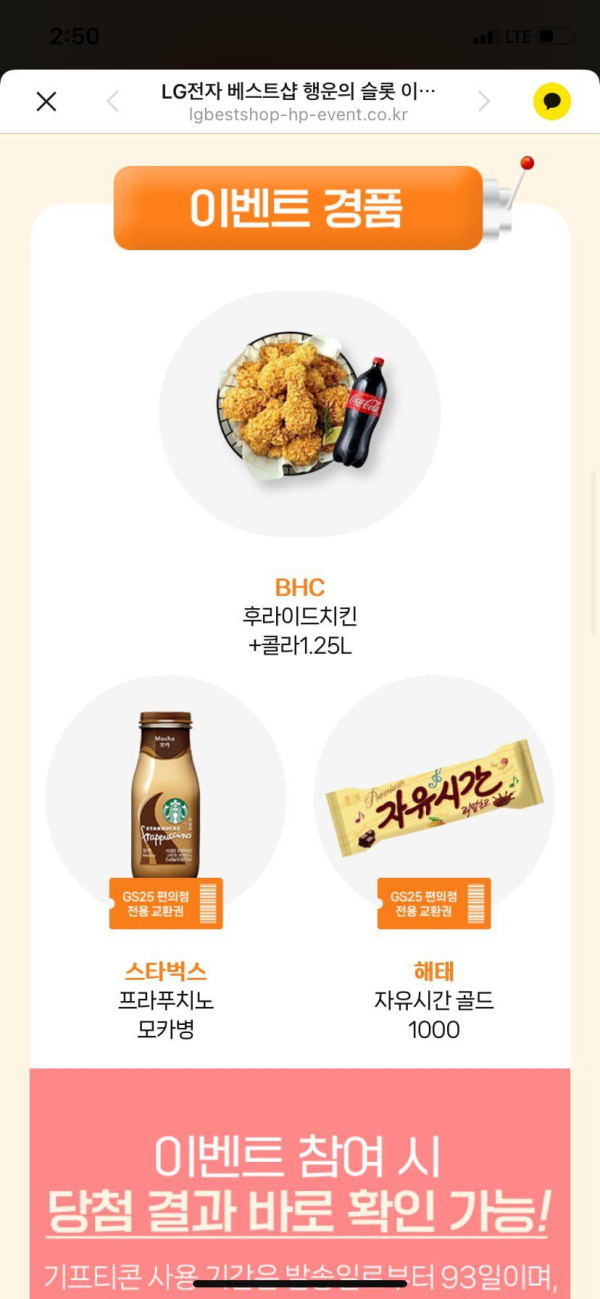Go forward to the next web page

point(484,101)
